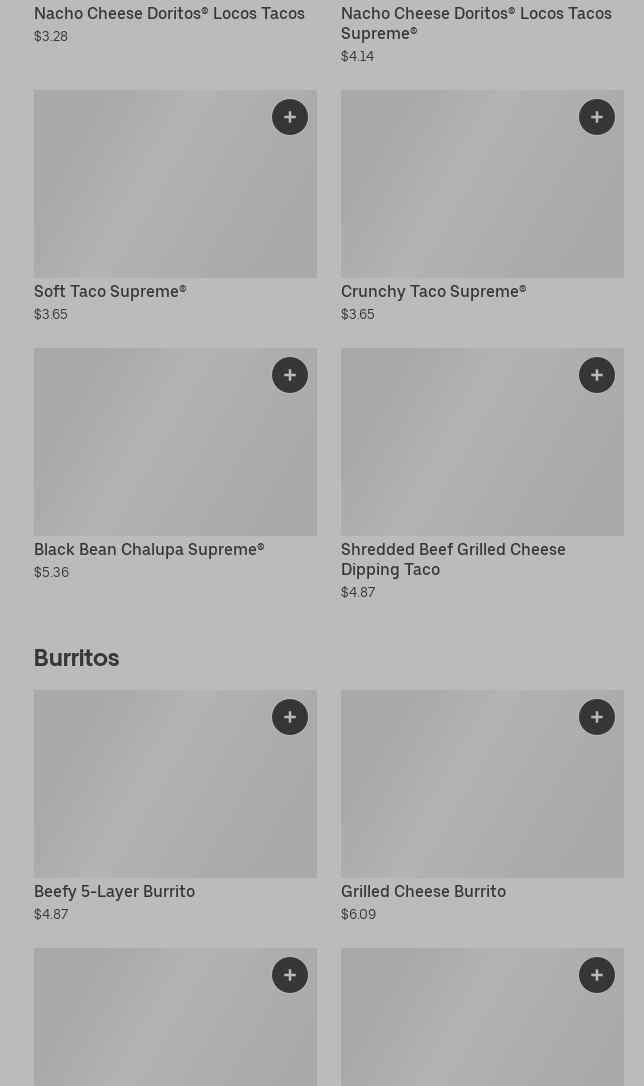Open the Beefy 5-Layer Burrito item

point(114,891)
